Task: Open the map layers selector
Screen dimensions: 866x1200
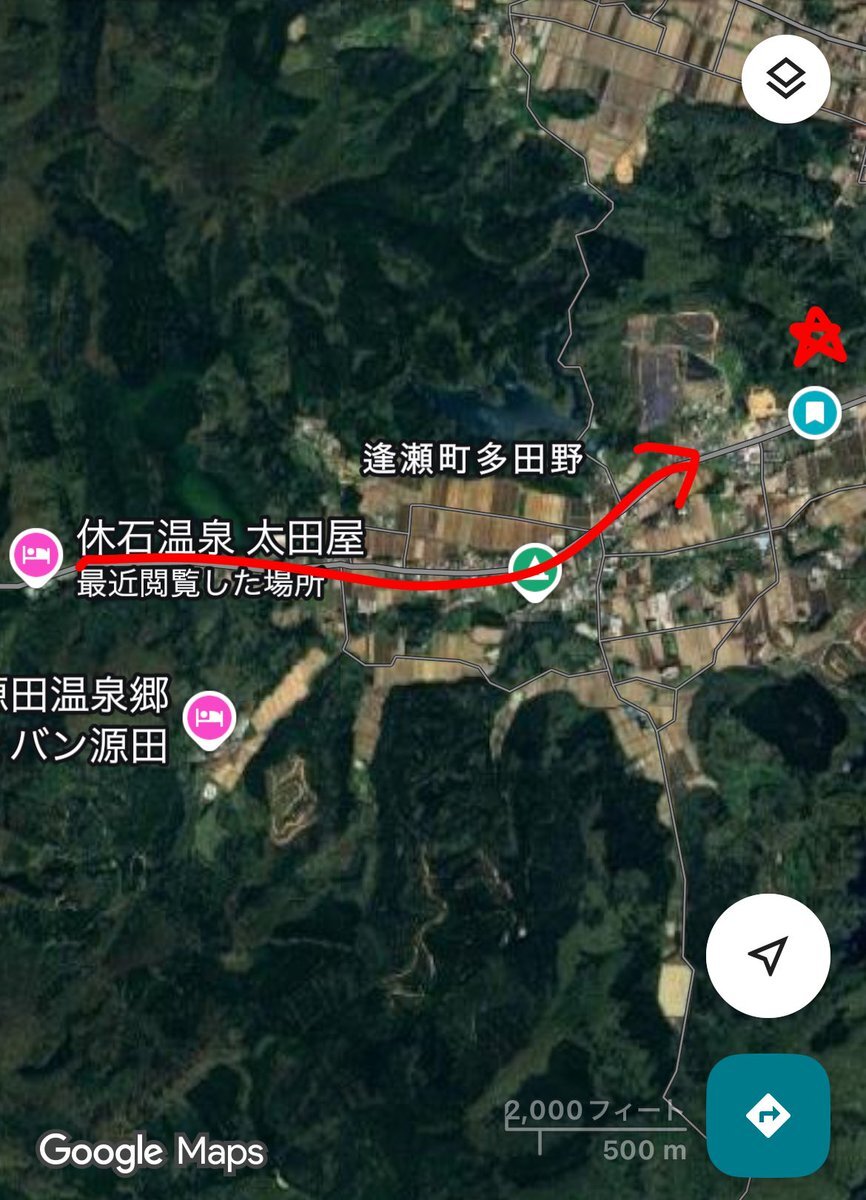Action: point(786,79)
